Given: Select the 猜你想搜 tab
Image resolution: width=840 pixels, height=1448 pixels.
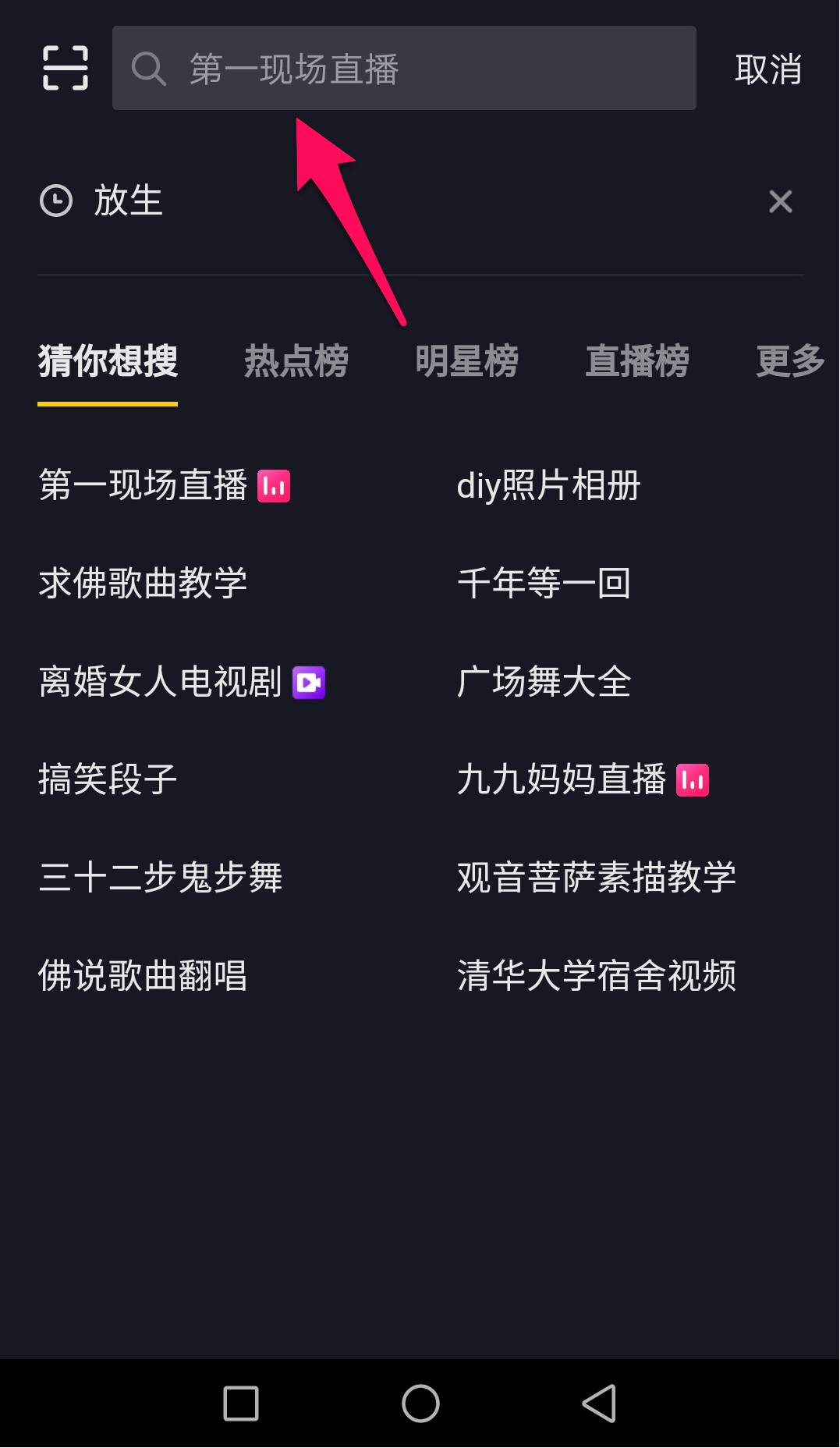Looking at the screenshot, I should click(x=108, y=361).
